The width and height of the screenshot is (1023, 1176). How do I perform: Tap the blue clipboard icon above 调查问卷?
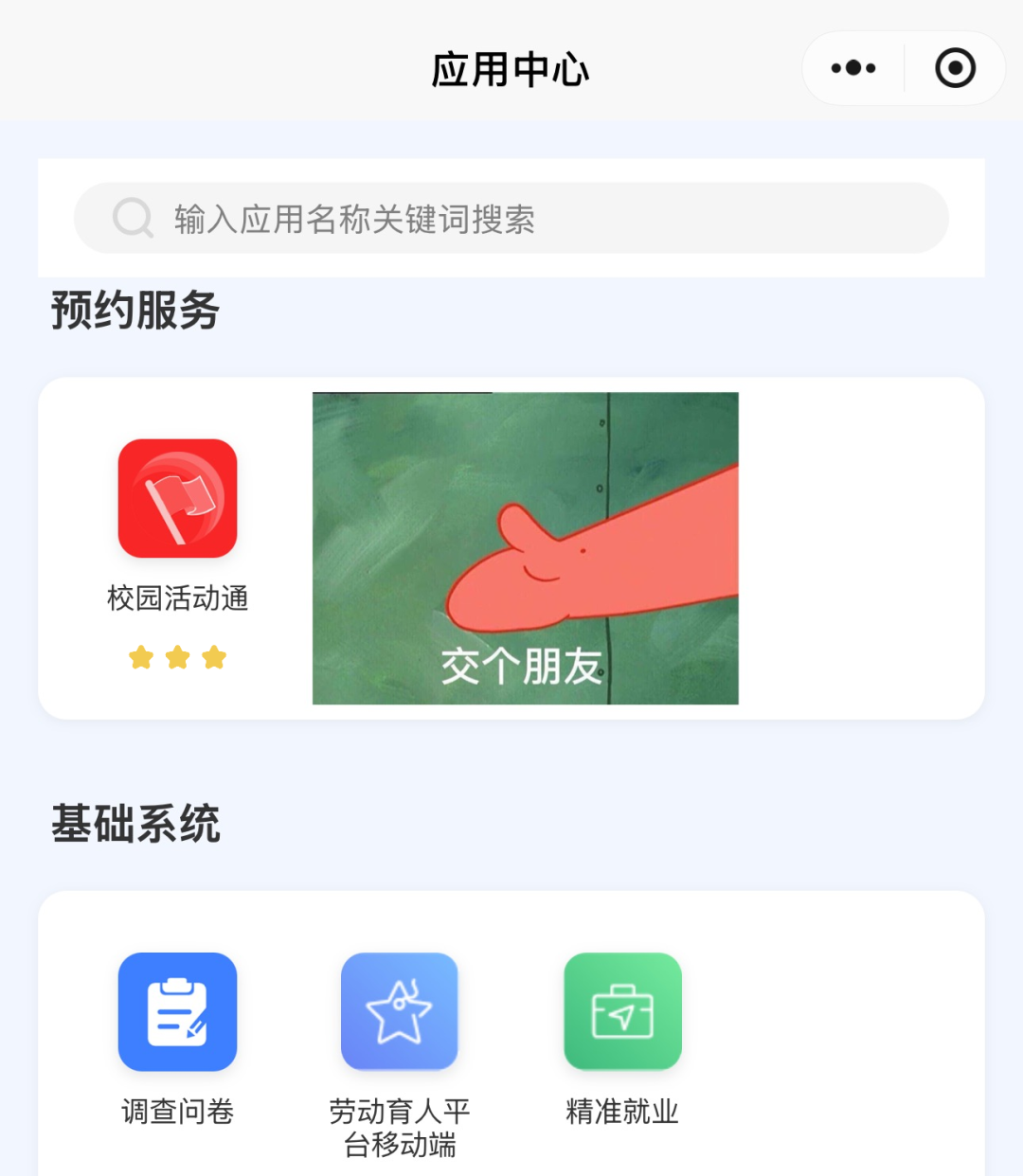tap(177, 1010)
